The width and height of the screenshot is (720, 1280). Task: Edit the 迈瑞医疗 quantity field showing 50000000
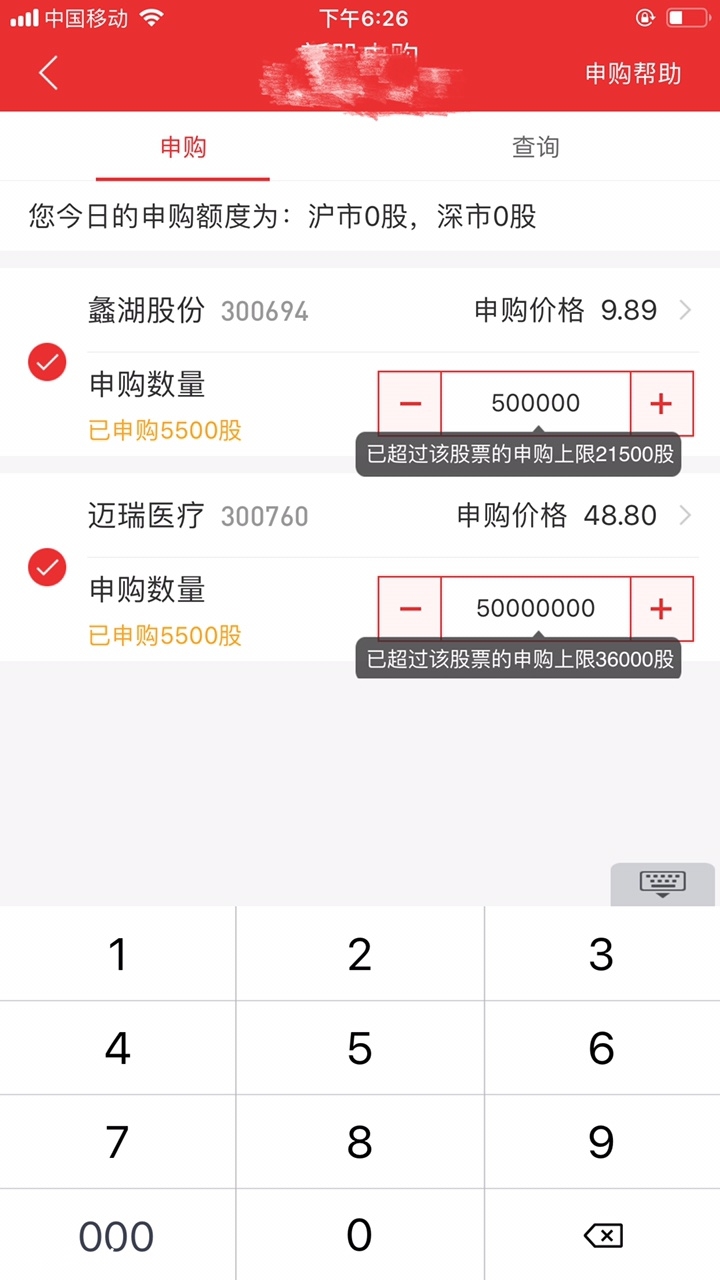click(x=536, y=608)
